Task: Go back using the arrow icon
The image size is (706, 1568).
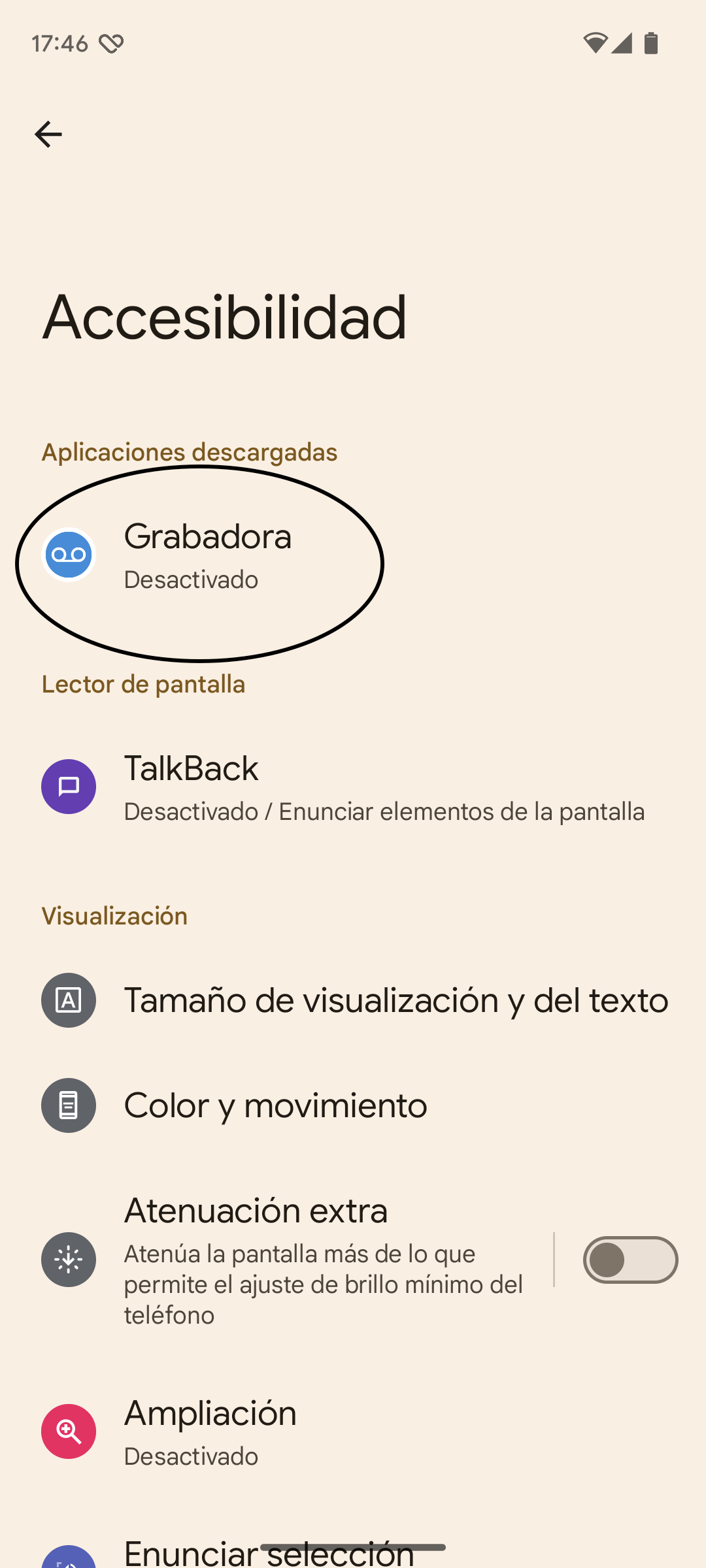Action: [x=48, y=135]
